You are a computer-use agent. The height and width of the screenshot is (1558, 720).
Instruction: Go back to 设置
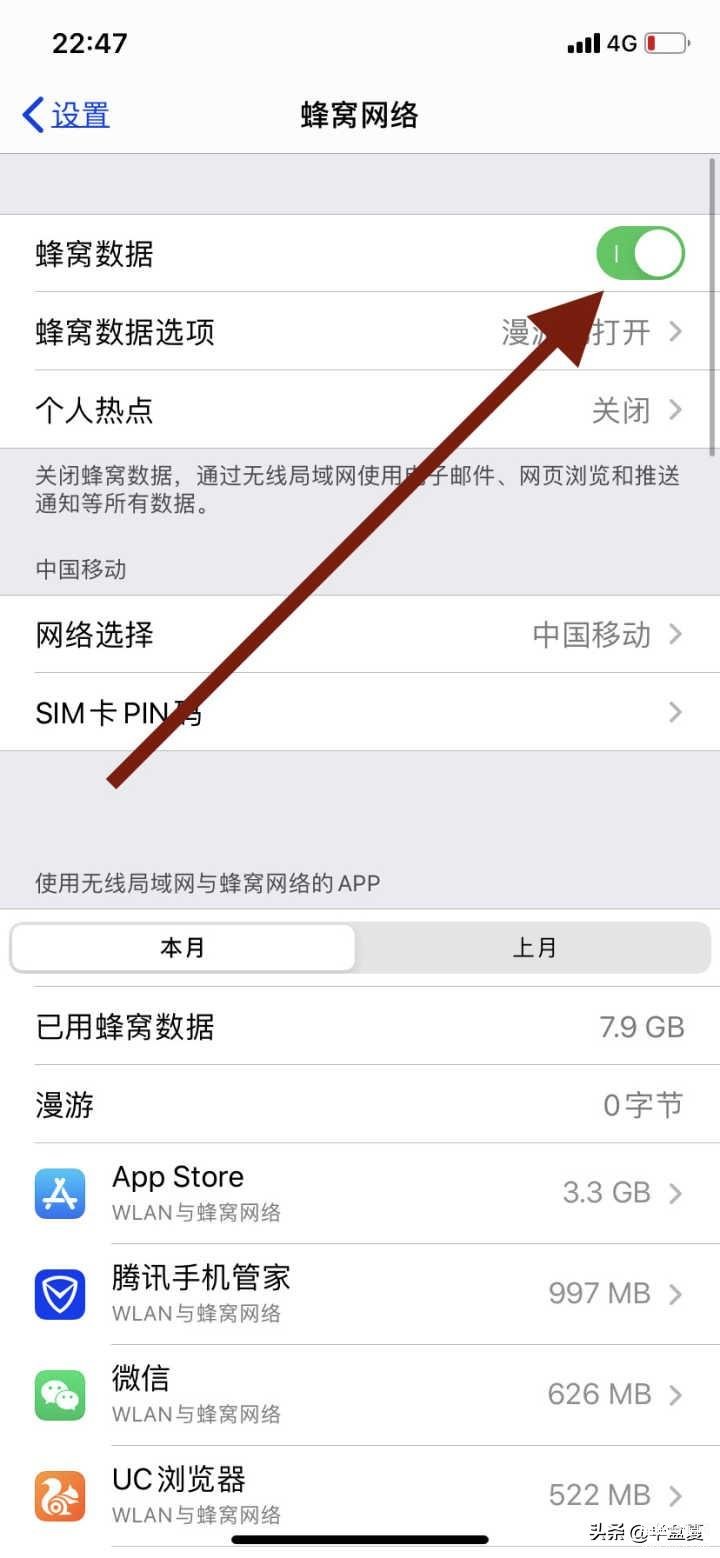pos(66,115)
